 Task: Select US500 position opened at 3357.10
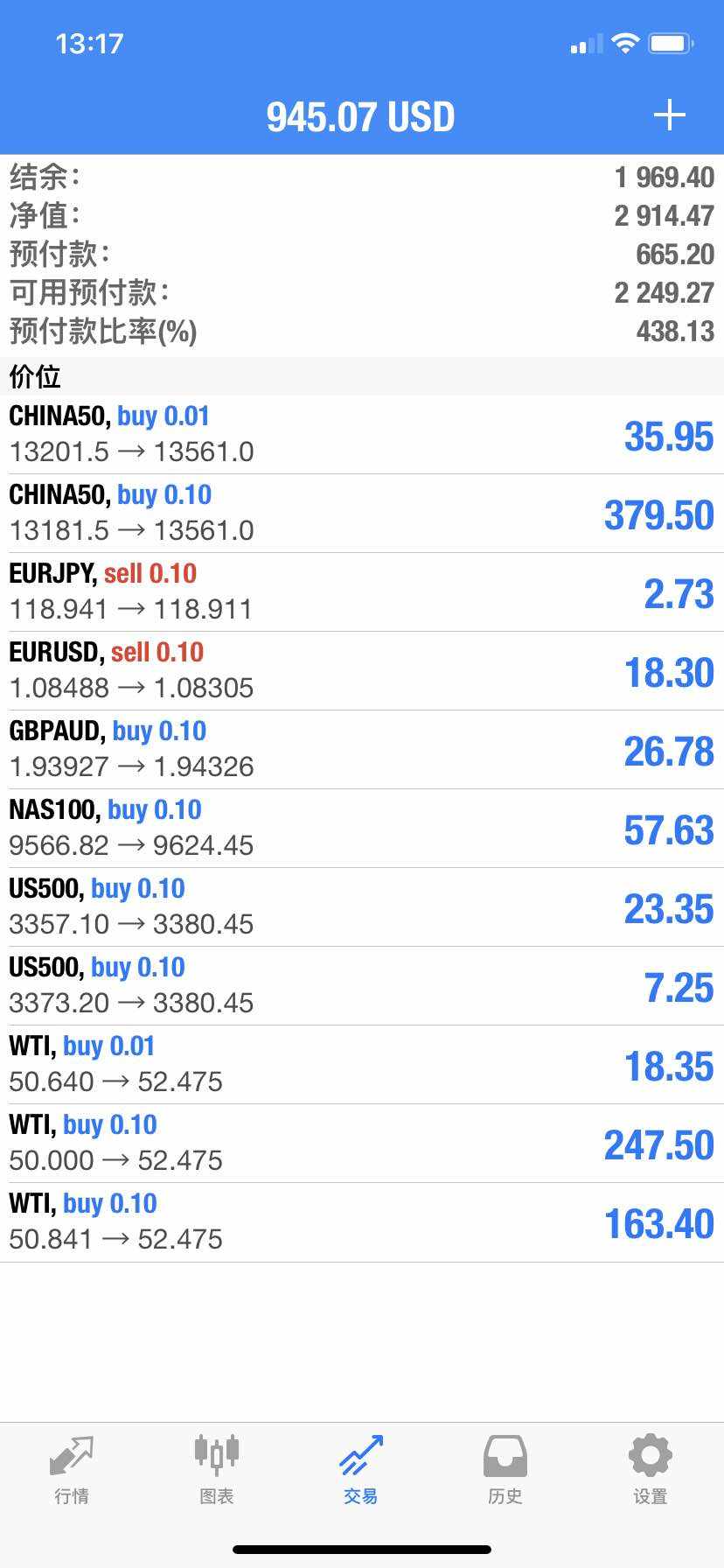(362, 907)
